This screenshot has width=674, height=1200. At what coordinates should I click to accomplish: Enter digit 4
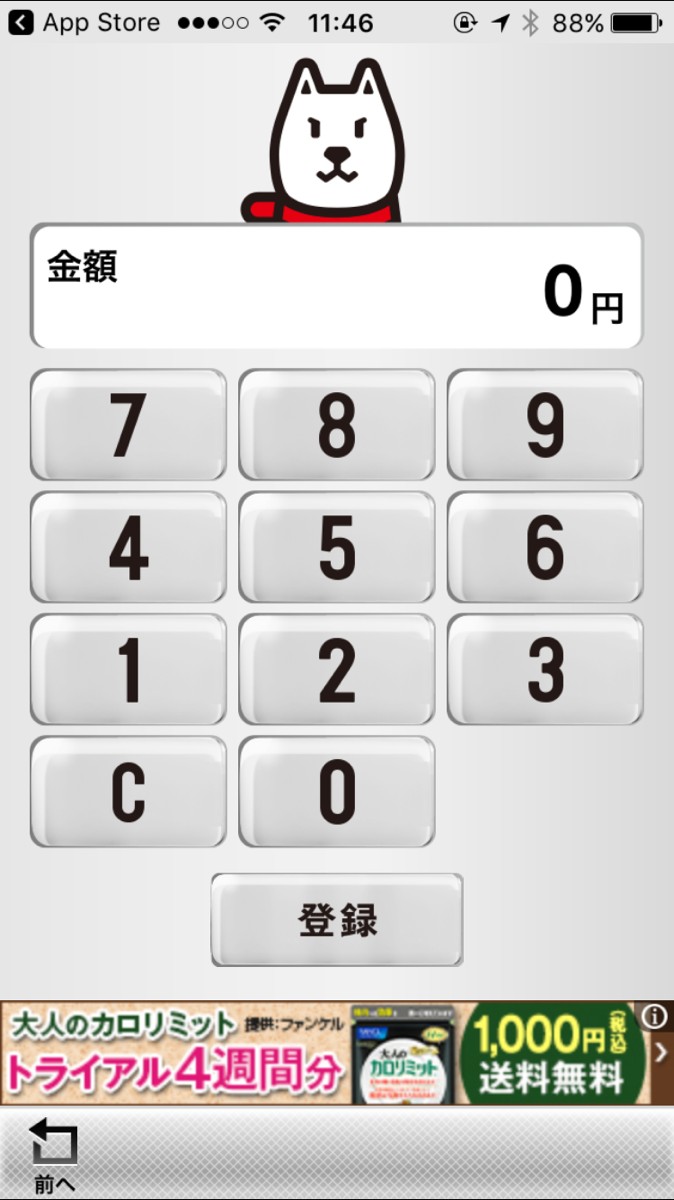point(129,547)
